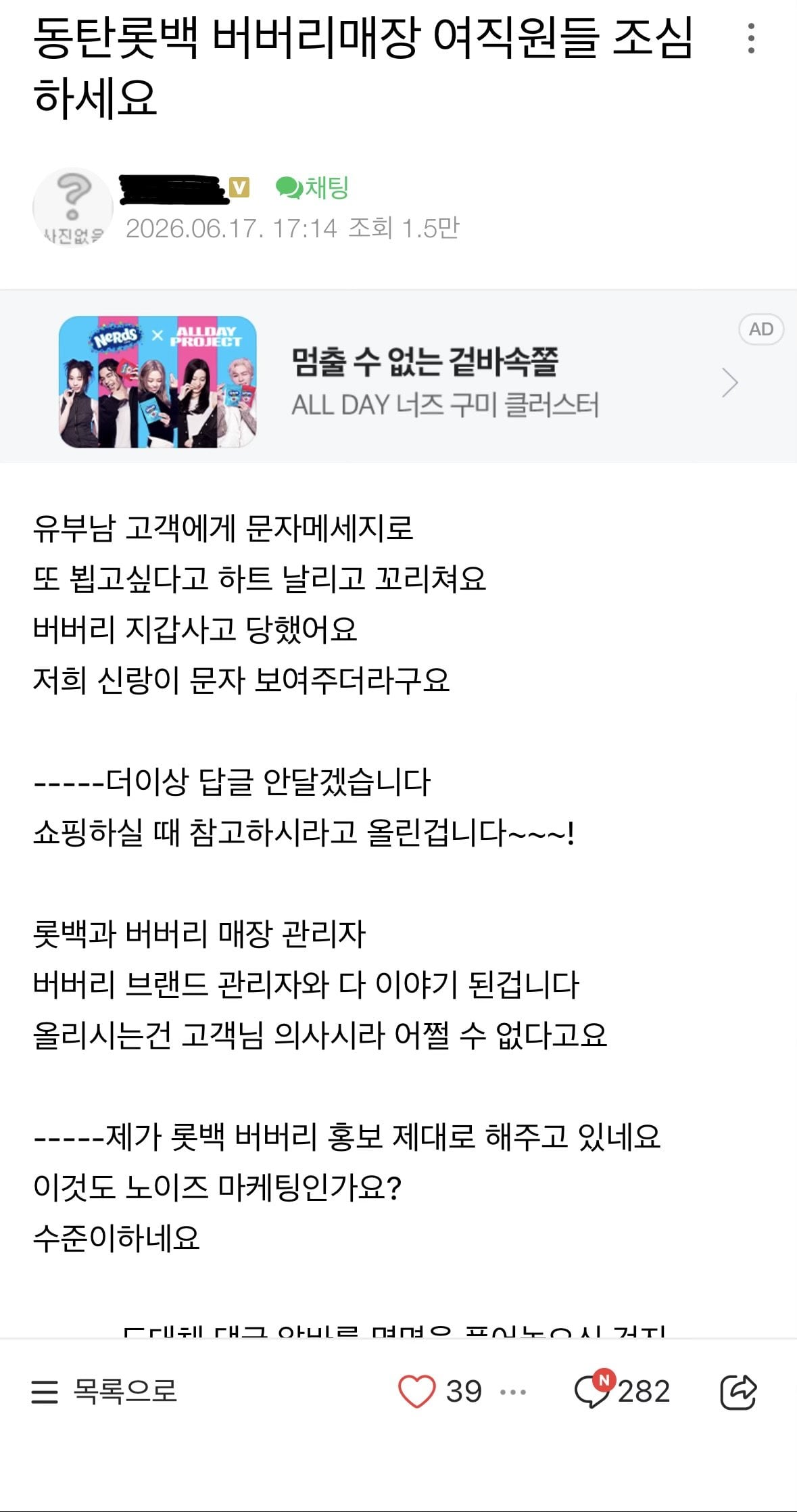Screen dimensions: 797x1512
Task: Open more reactions next to the like count
Action: [x=513, y=1392]
